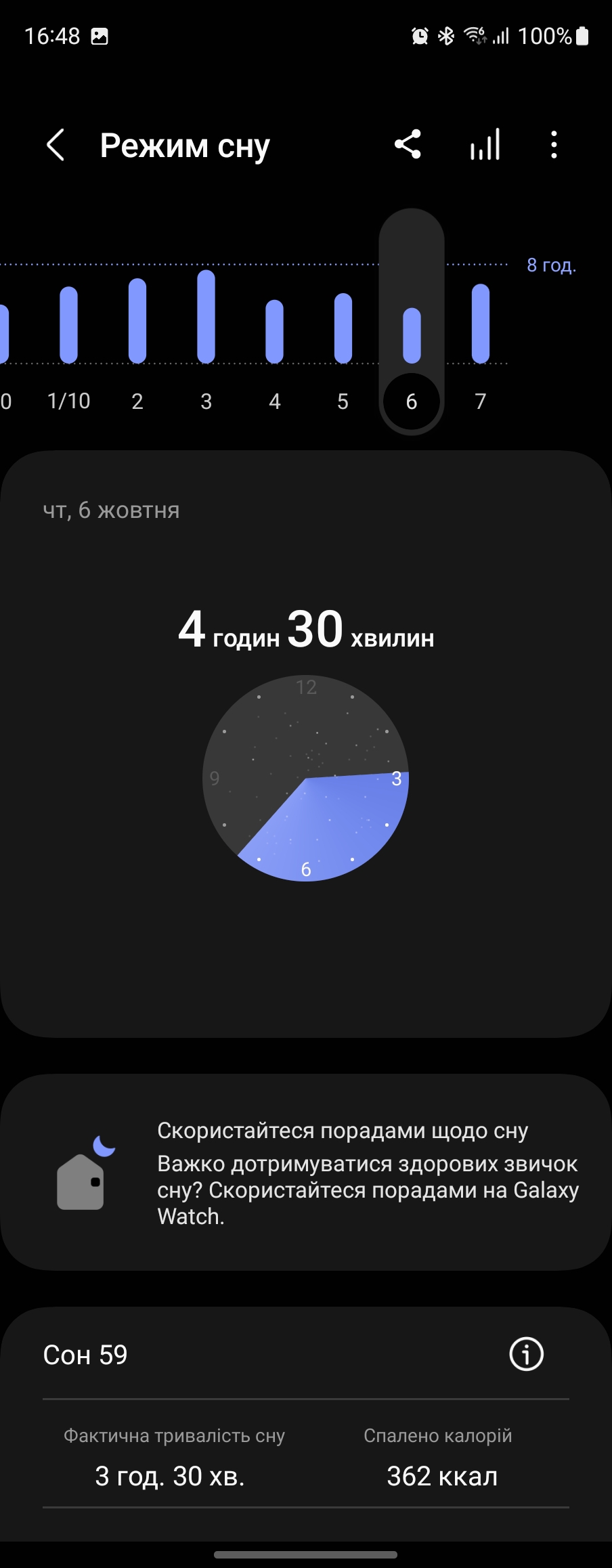Open the info icon next to Сон 59
The width and height of the screenshot is (612, 1568).
(526, 1354)
